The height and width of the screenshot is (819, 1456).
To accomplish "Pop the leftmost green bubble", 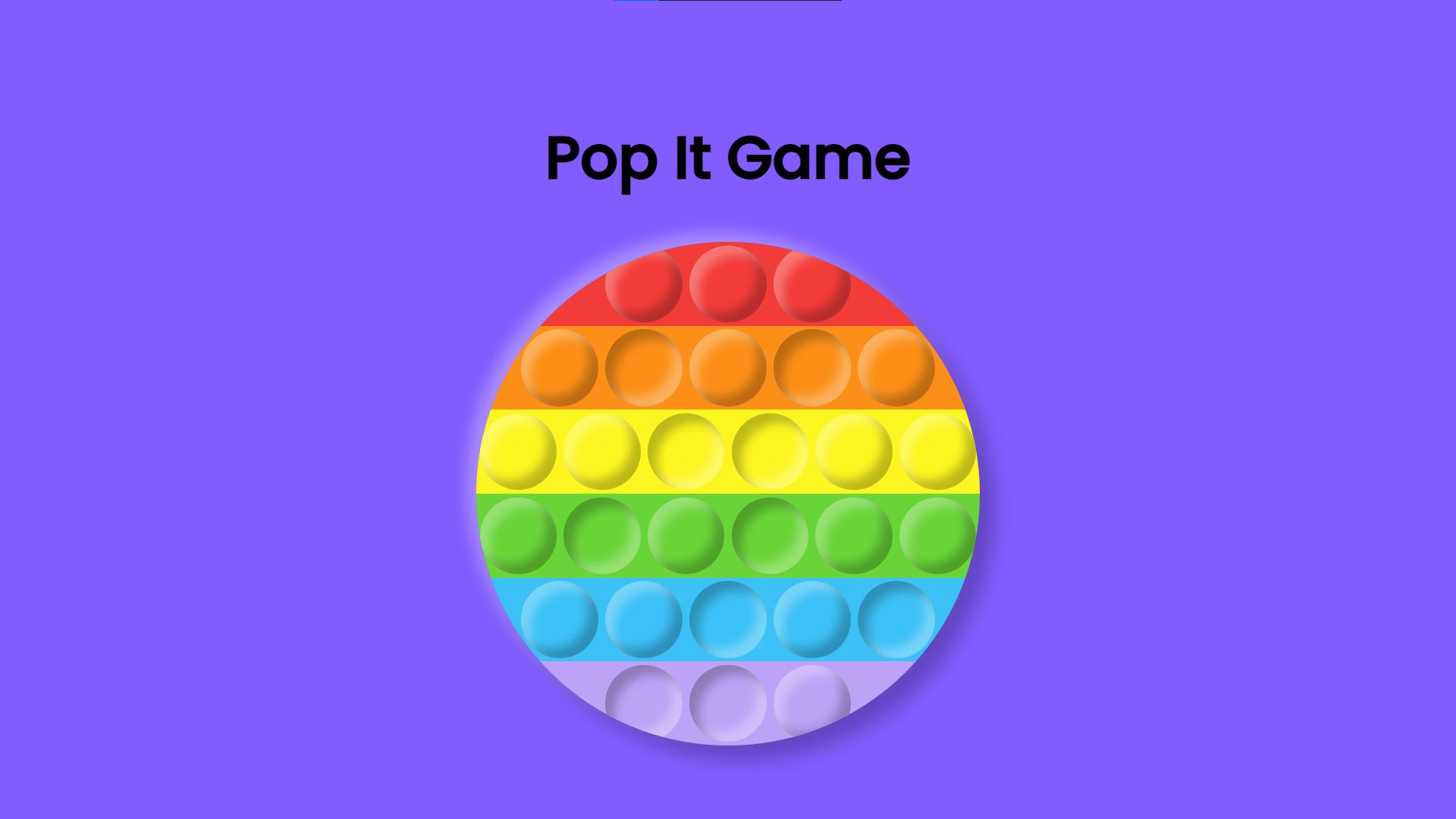I will [518, 535].
